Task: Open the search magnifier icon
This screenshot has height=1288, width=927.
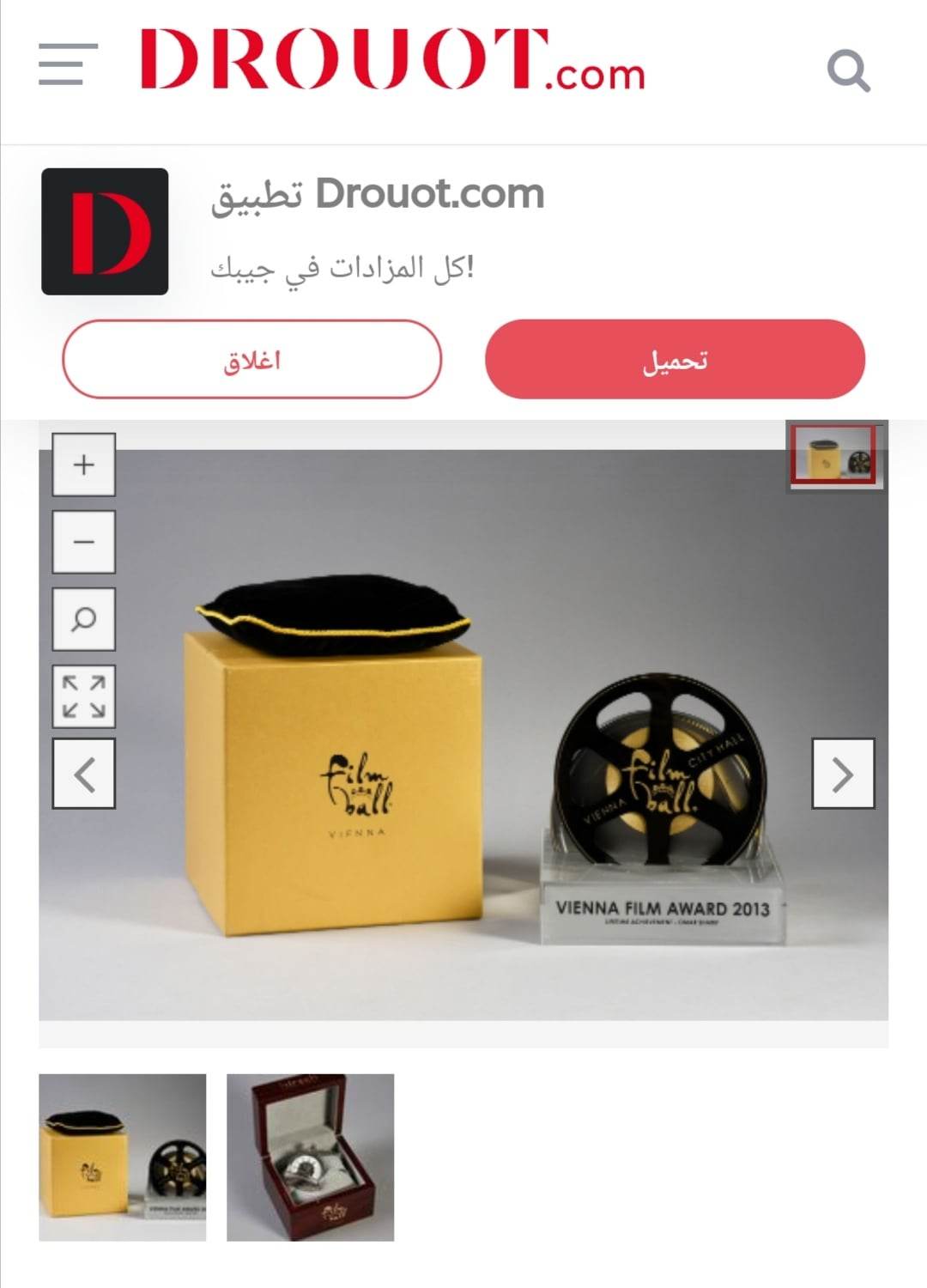Action: tap(848, 70)
